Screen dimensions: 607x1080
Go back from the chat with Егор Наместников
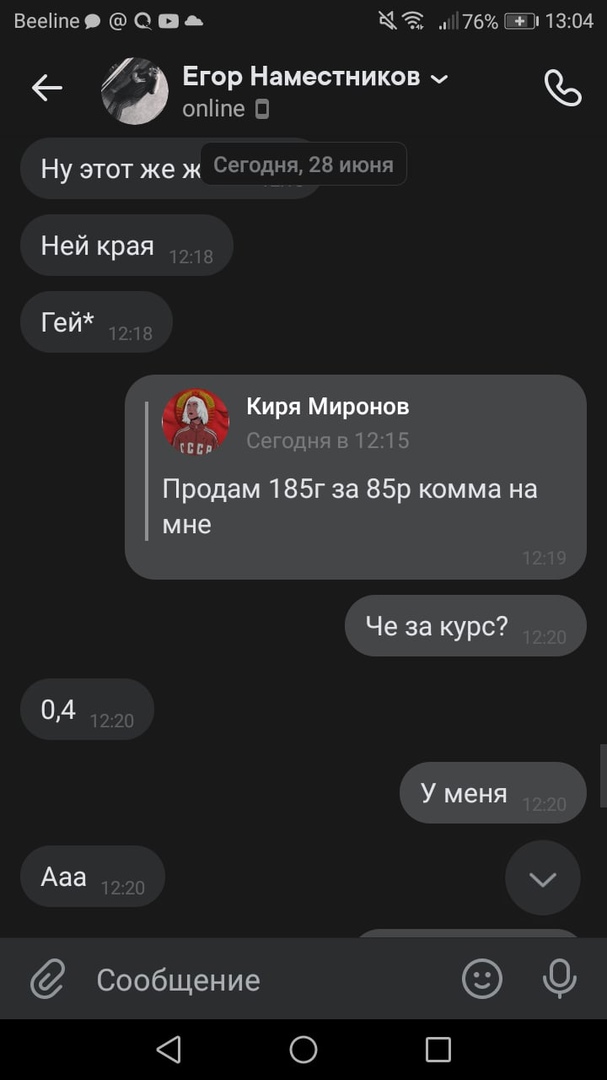pyautogui.click(x=47, y=88)
